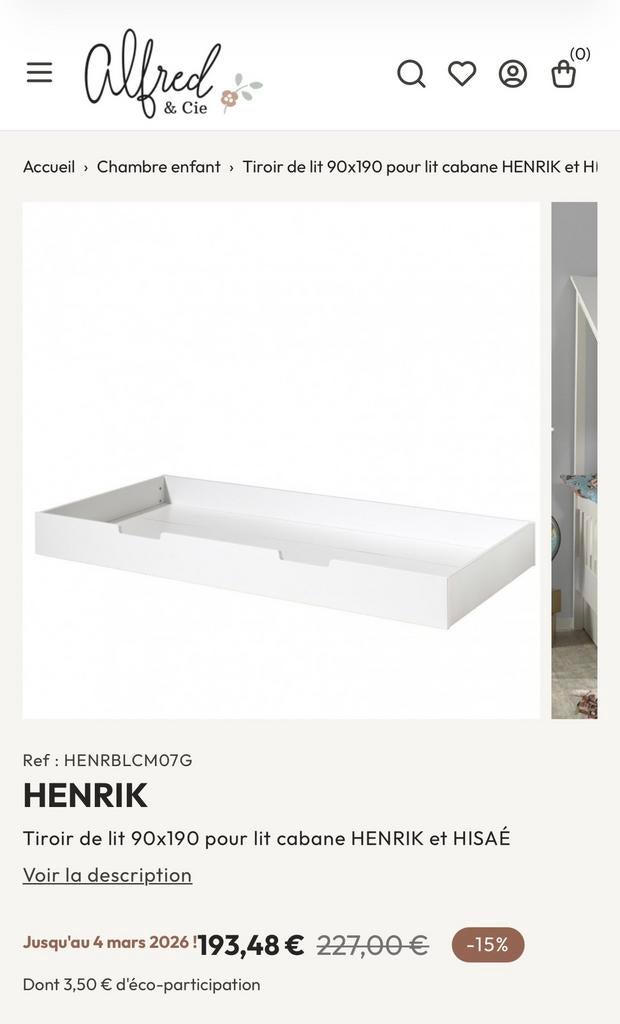Go to Accueil breadcrumb
Viewport: 620px width, 1024px height.
(49, 167)
